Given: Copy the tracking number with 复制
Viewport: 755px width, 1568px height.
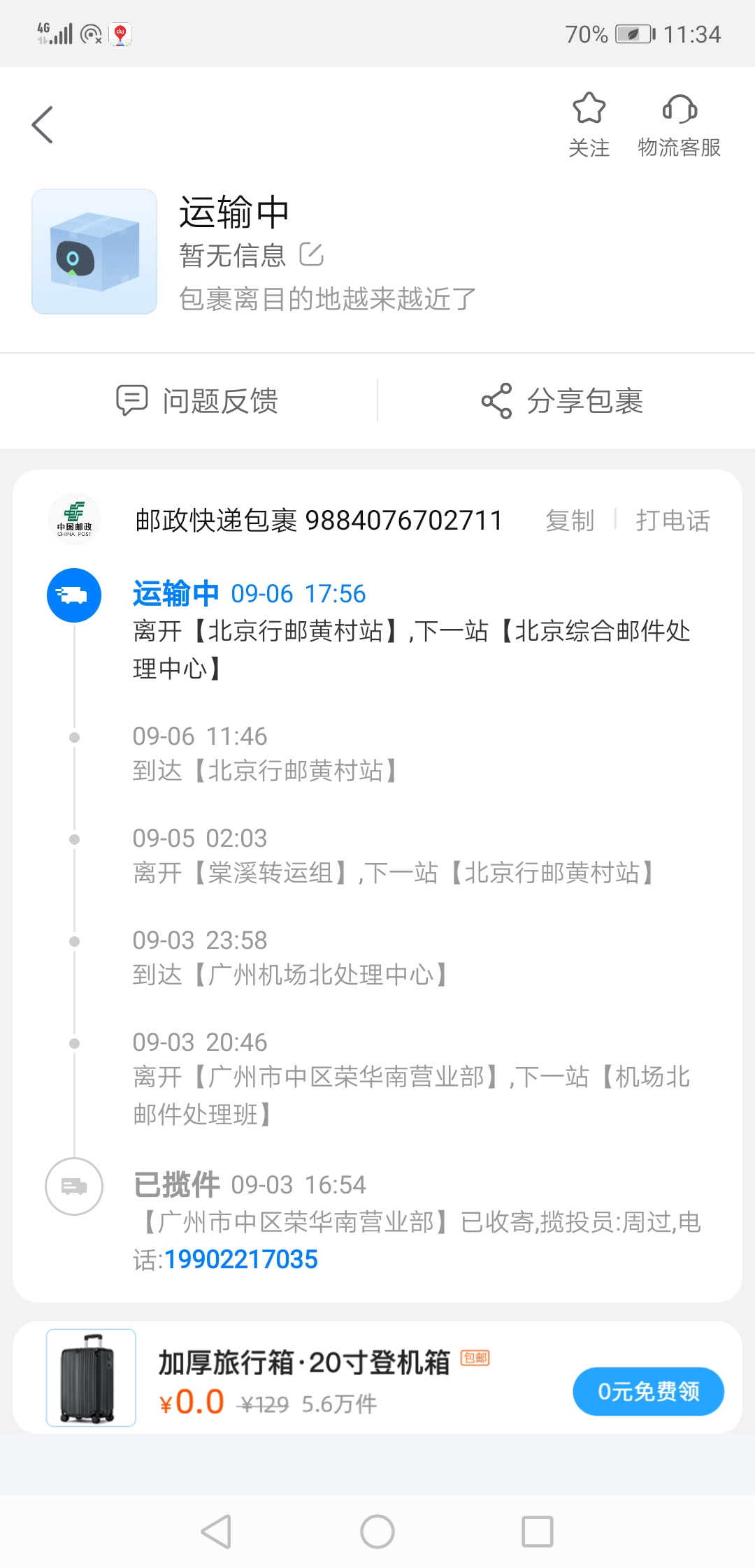Looking at the screenshot, I should pos(570,521).
